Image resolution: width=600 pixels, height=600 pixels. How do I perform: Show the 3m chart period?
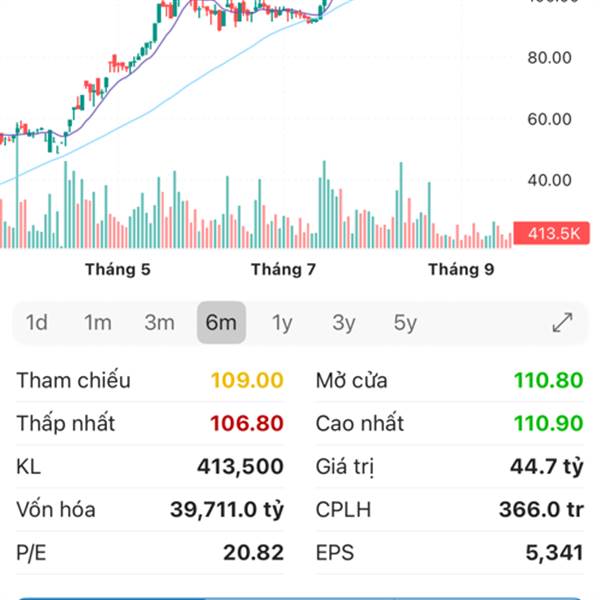pos(159,323)
